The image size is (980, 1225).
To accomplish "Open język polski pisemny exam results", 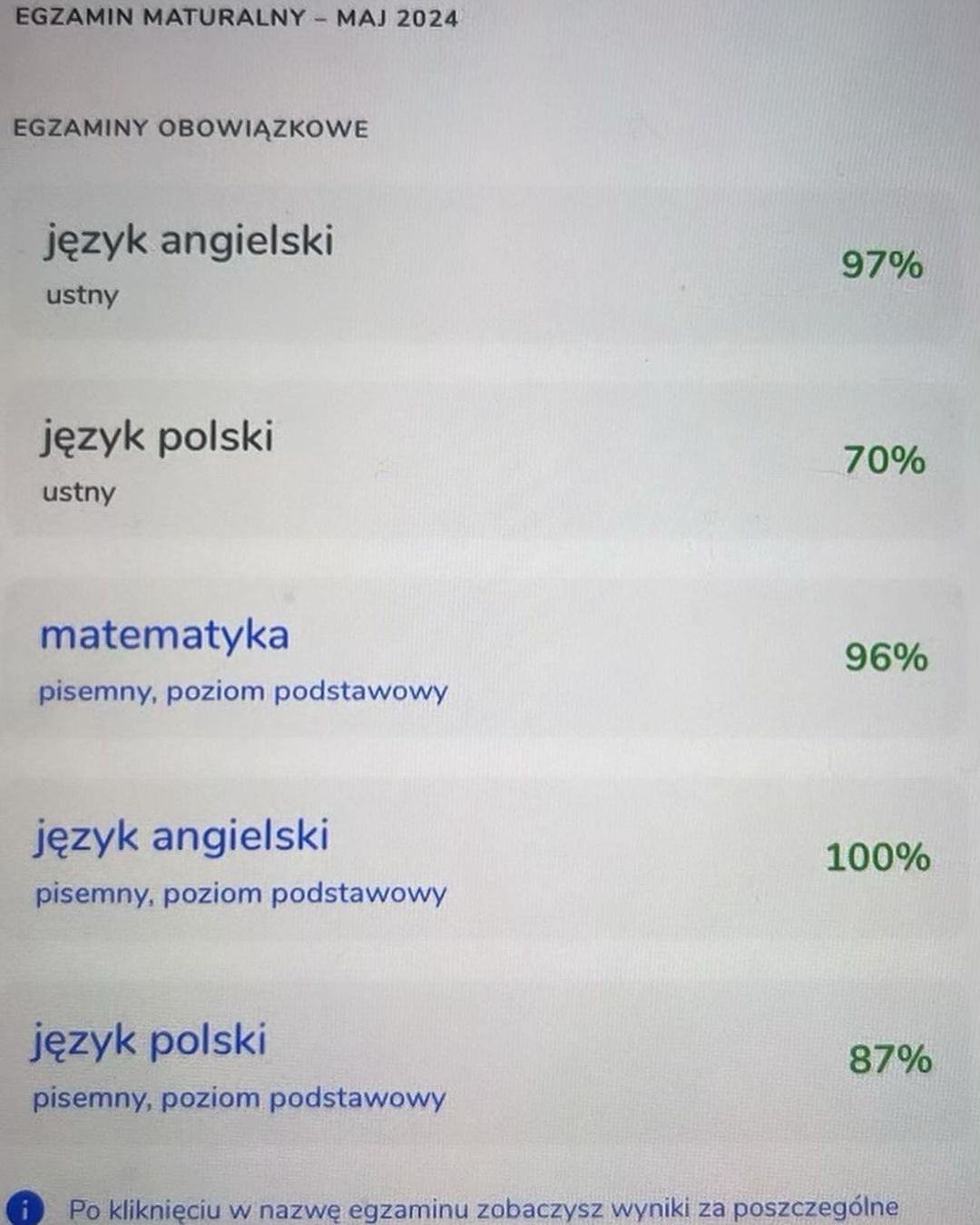I will pos(150,1041).
